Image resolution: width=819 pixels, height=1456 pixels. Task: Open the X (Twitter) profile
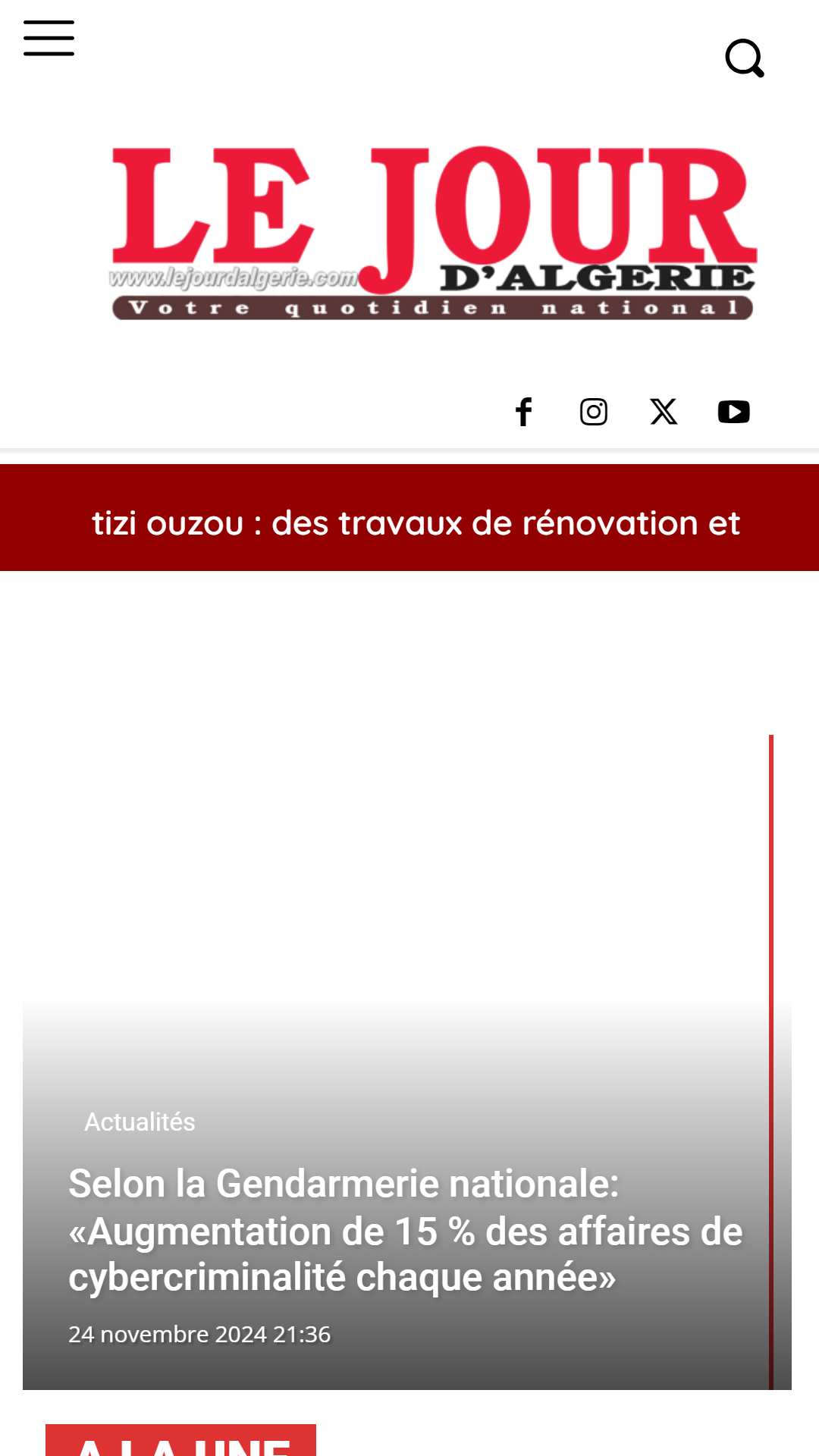coord(664,412)
